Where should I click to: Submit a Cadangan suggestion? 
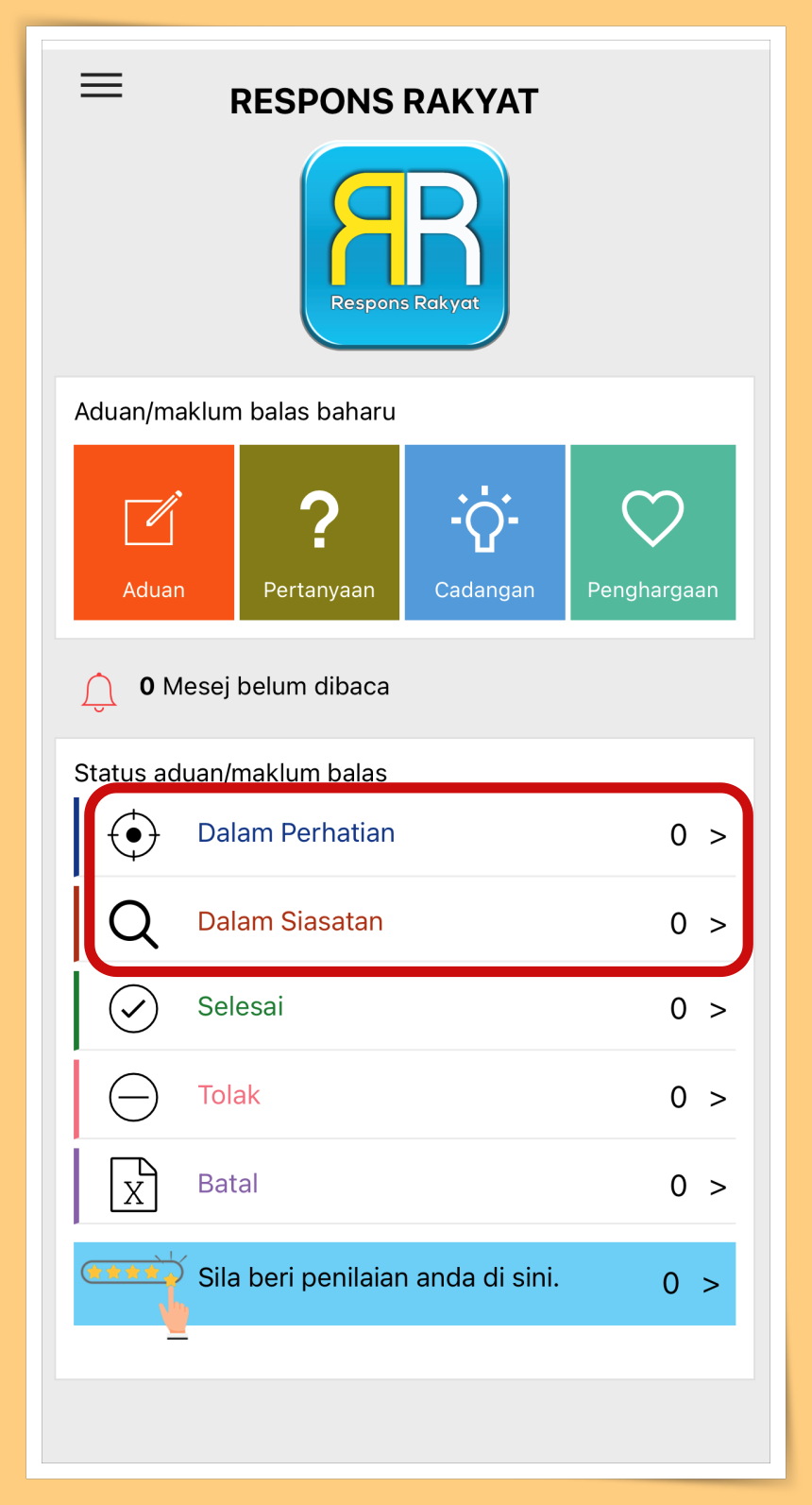point(484,532)
